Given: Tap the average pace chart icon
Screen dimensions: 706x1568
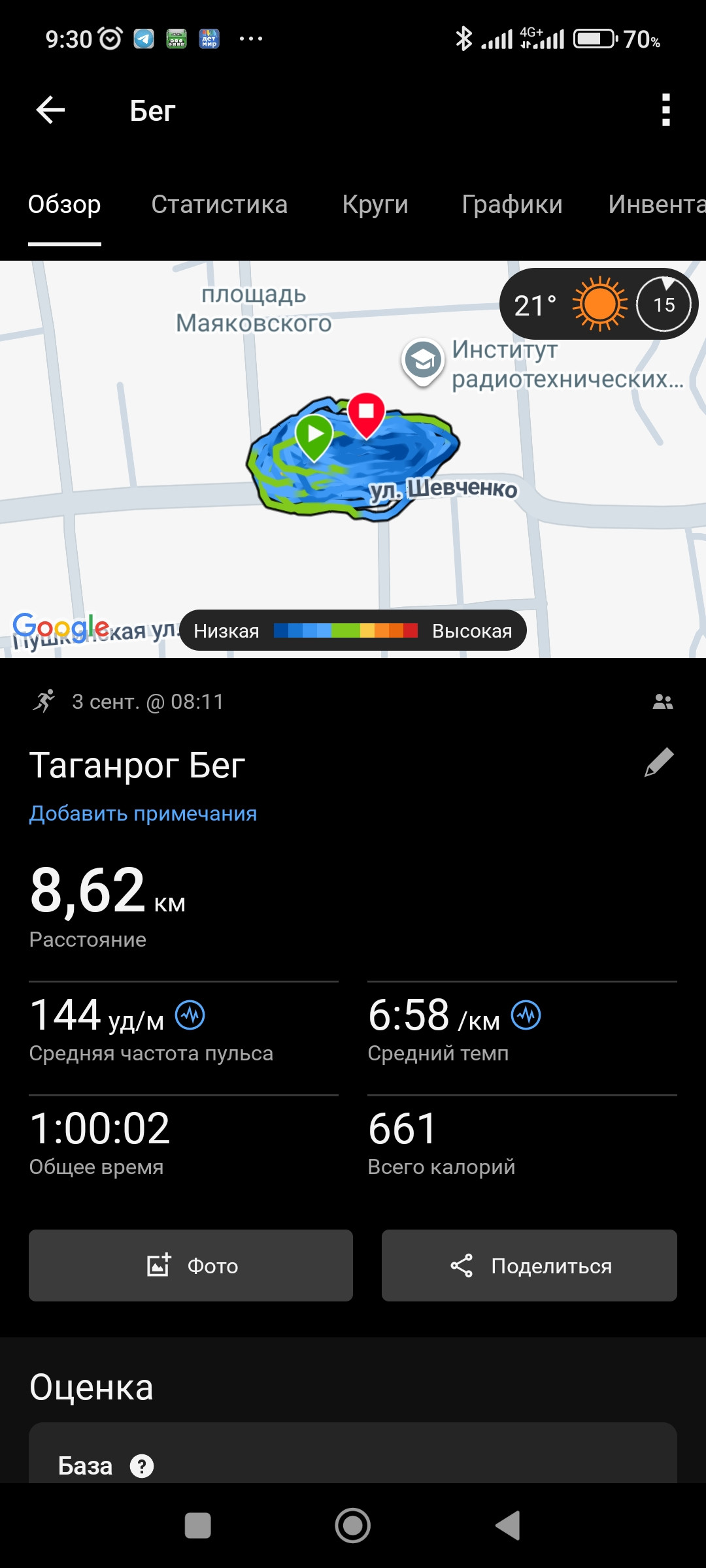Looking at the screenshot, I should [526, 1015].
